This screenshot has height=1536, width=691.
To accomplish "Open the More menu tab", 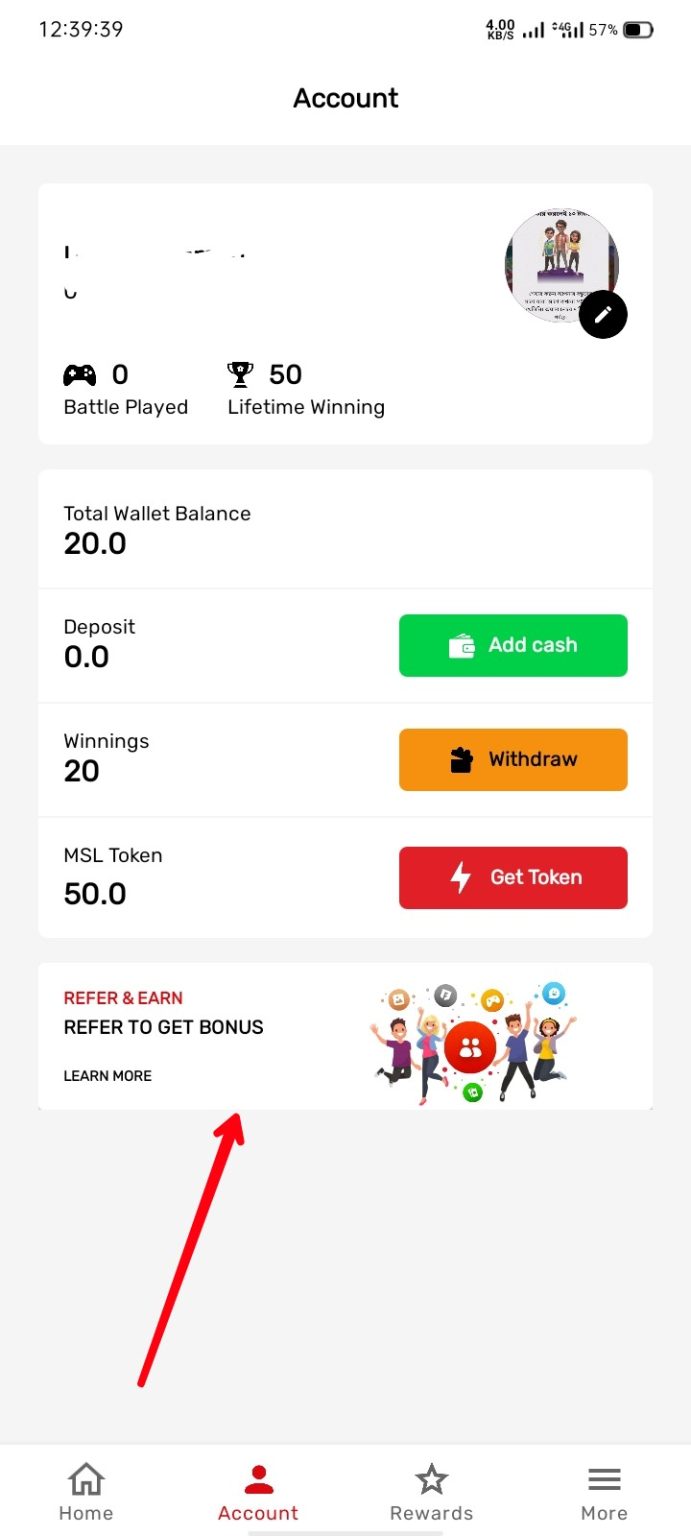I will 604,1491.
